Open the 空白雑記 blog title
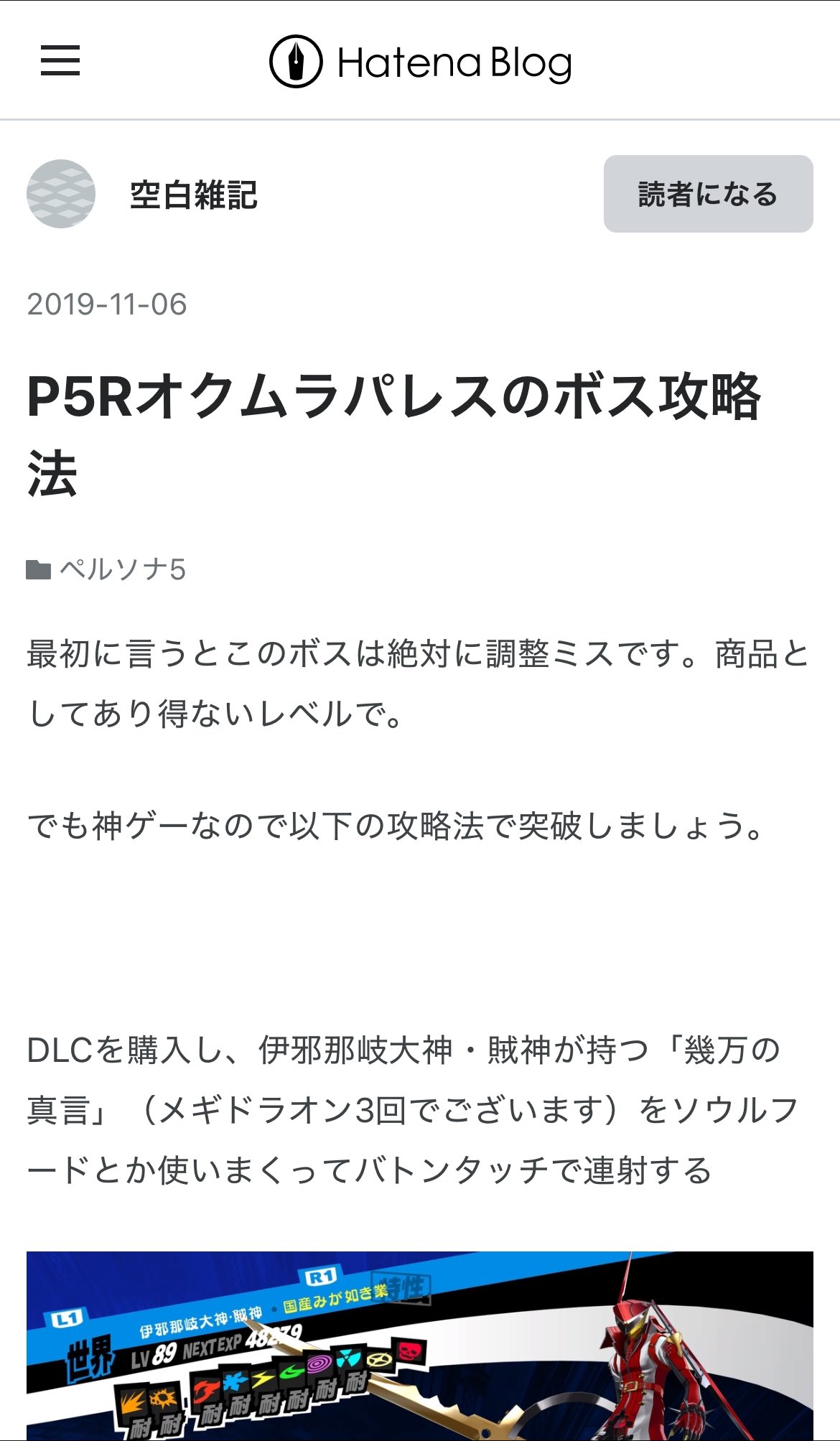Image resolution: width=840 pixels, height=1441 pixels. pos(193,195)
